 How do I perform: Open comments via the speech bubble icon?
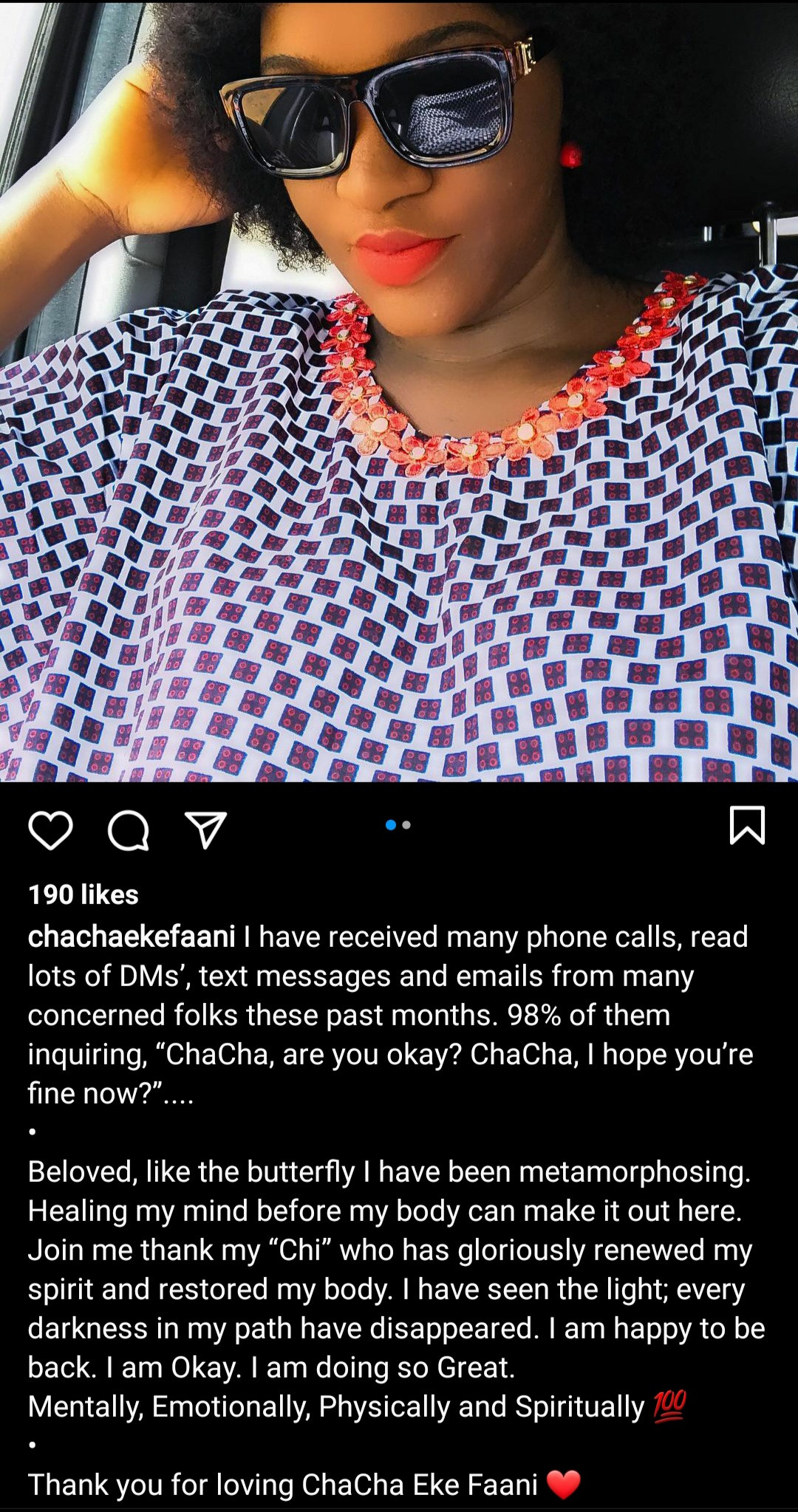click(x=129, y=829)
